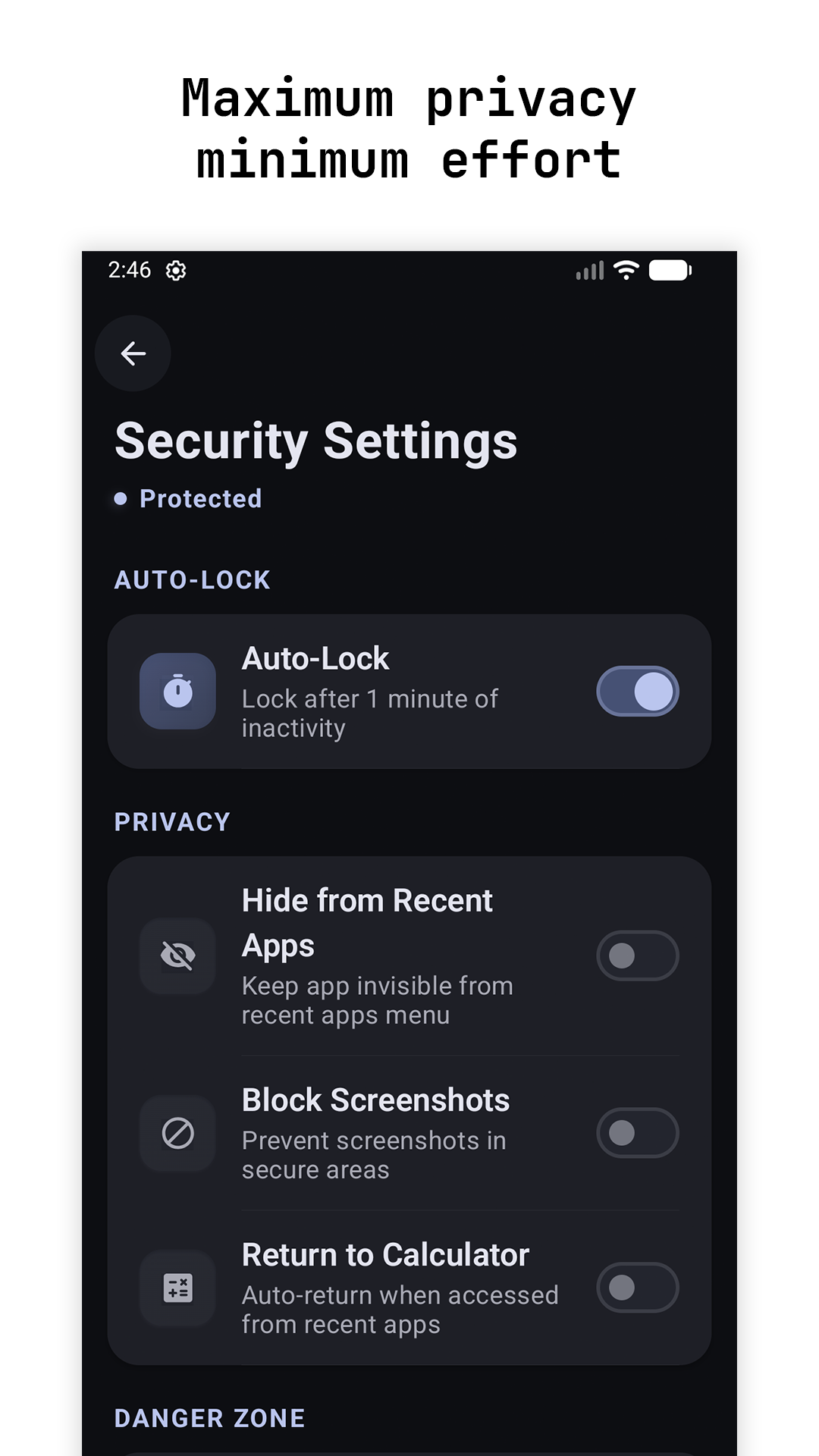Enable Hide from Recent Apps
The height and width of the screenshot is (1456, 819).
638,956
